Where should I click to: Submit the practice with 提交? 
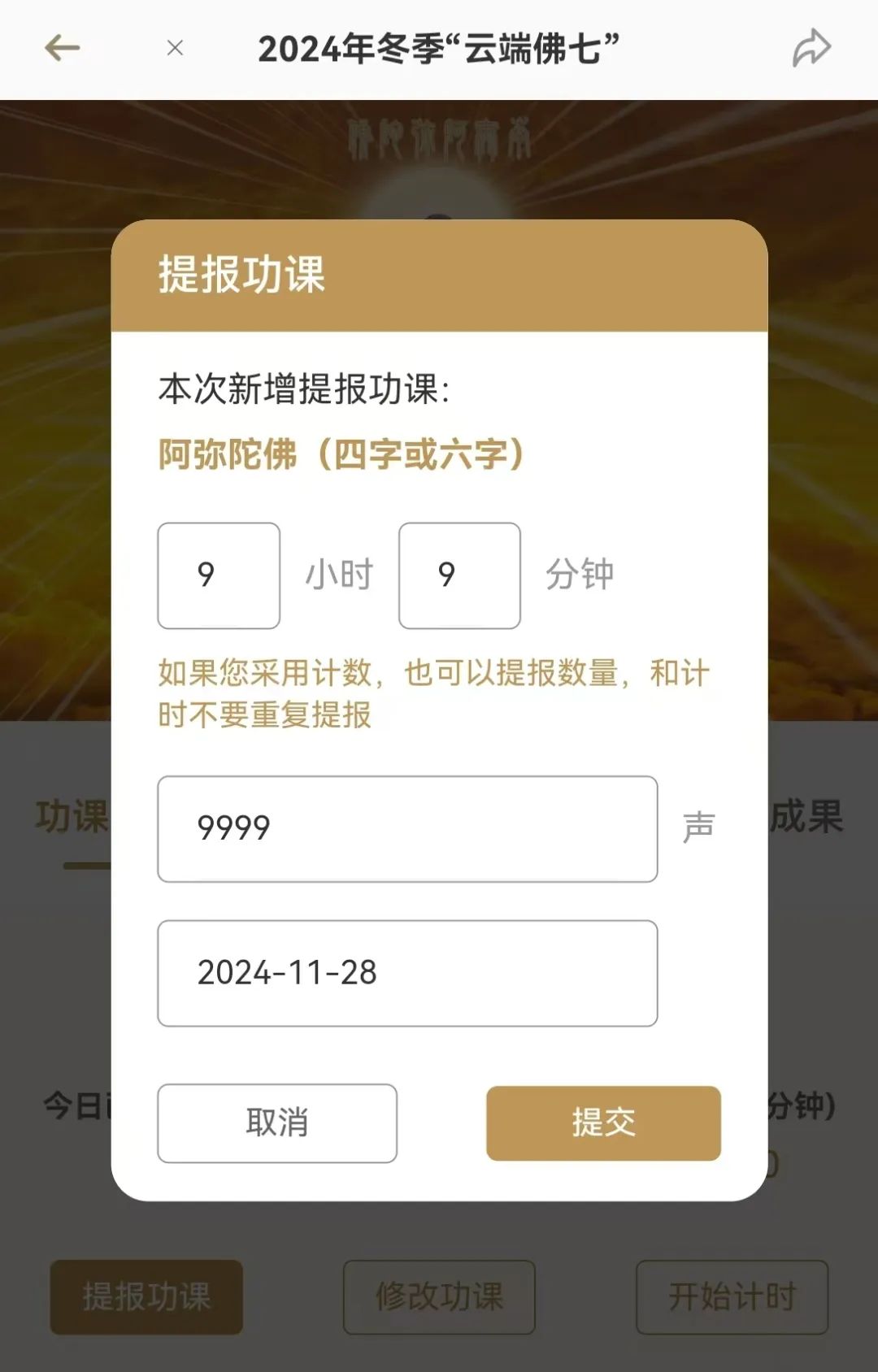point(603,1122)
